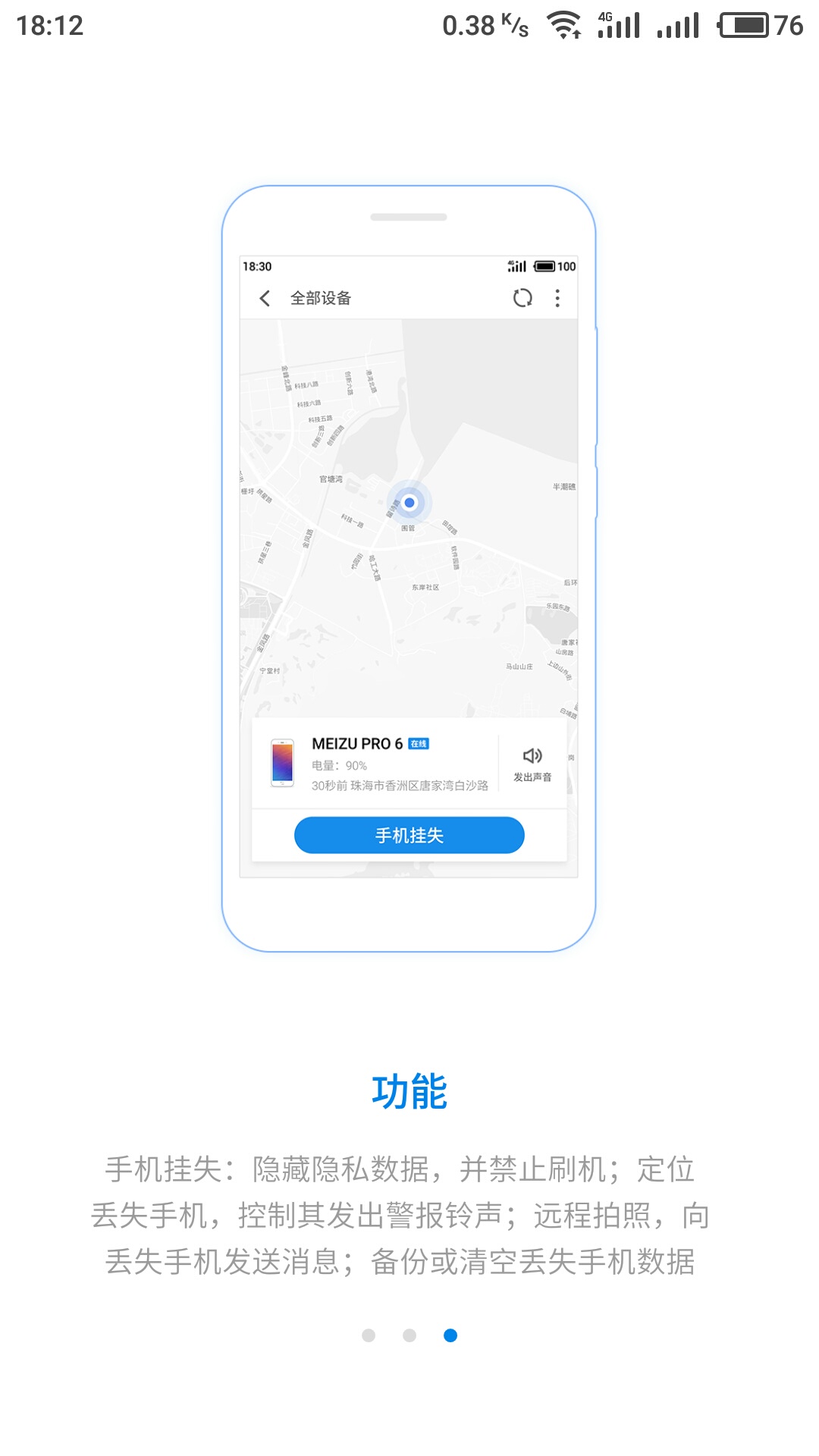Screen dimensions: 819x1456
Task: Open the 全部设备 title bar menu
Action: pyautogui.click(x=320, y=298)
